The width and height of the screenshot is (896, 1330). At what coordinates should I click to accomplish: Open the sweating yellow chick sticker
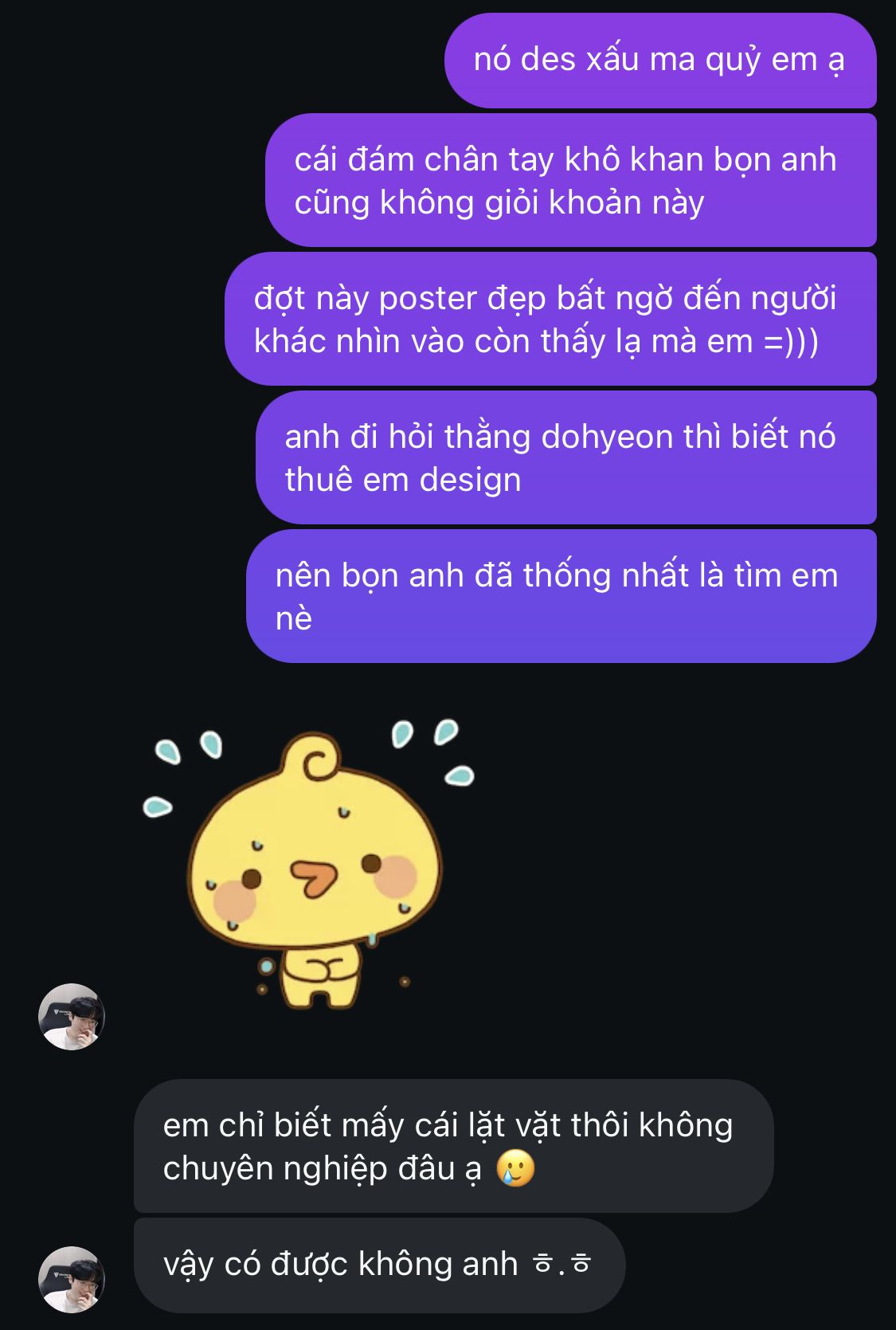pyautogui.click(x=313, y=866)
